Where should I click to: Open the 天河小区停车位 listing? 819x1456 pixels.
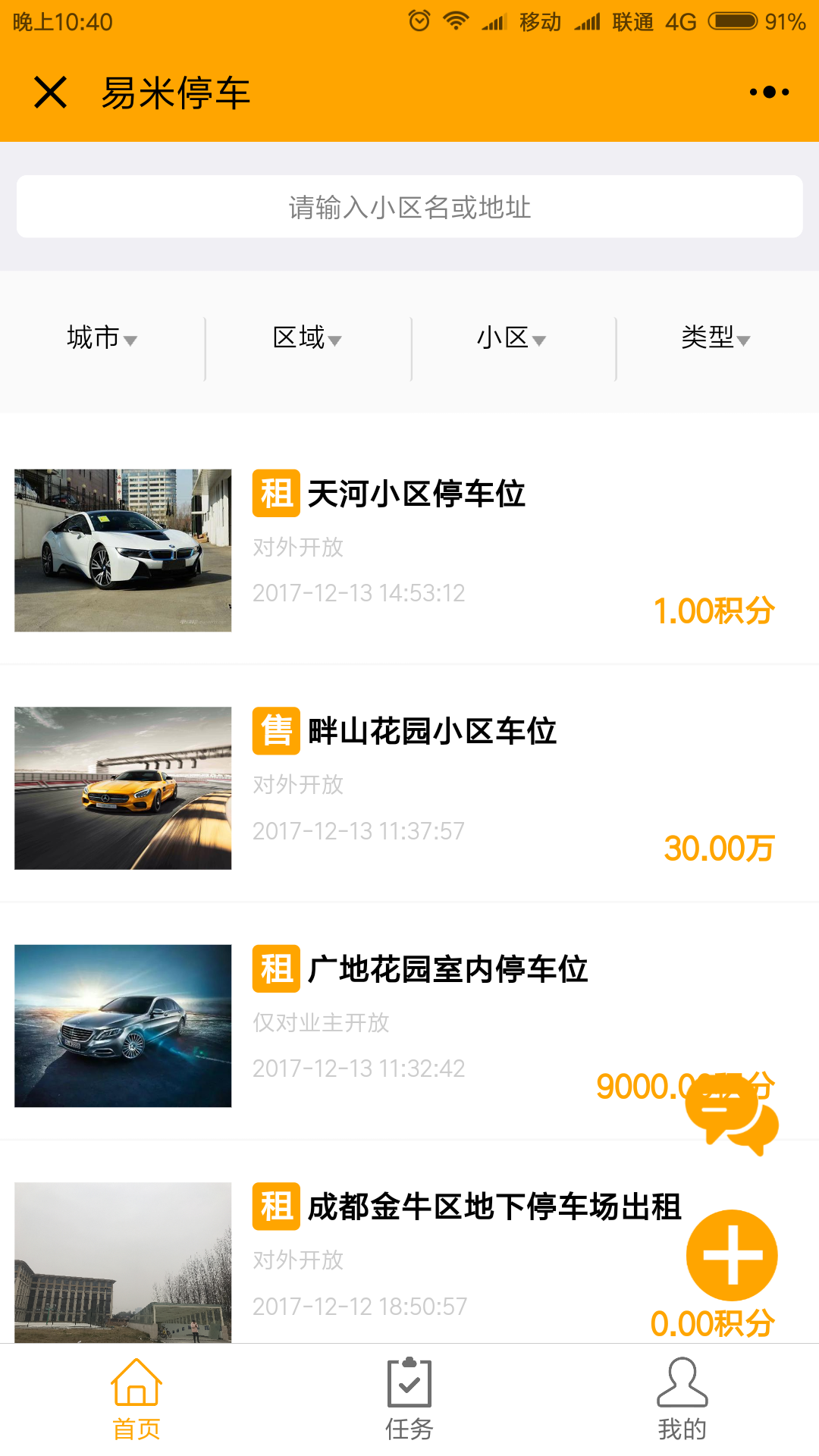pyautogui.click(x=409, y=550)
